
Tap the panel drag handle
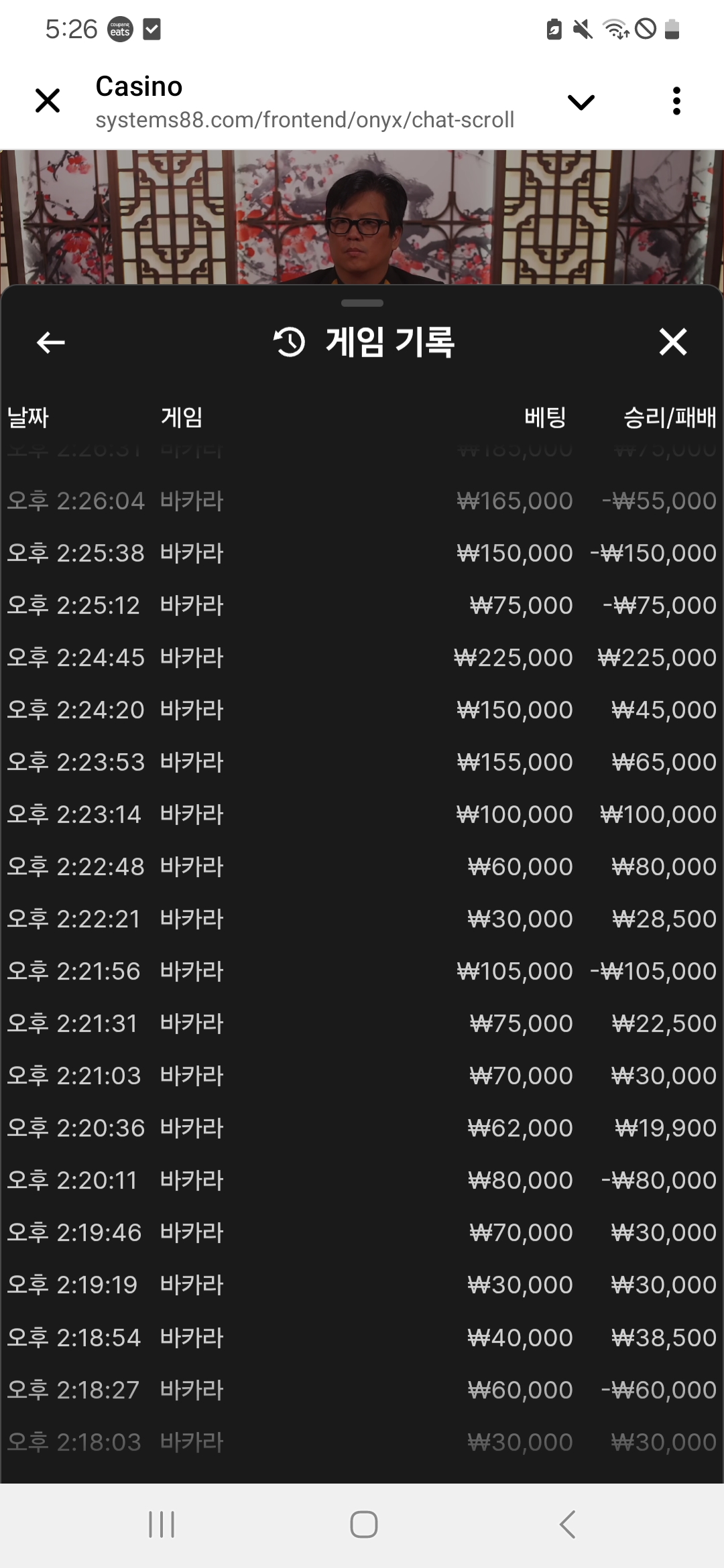point(362,303)
